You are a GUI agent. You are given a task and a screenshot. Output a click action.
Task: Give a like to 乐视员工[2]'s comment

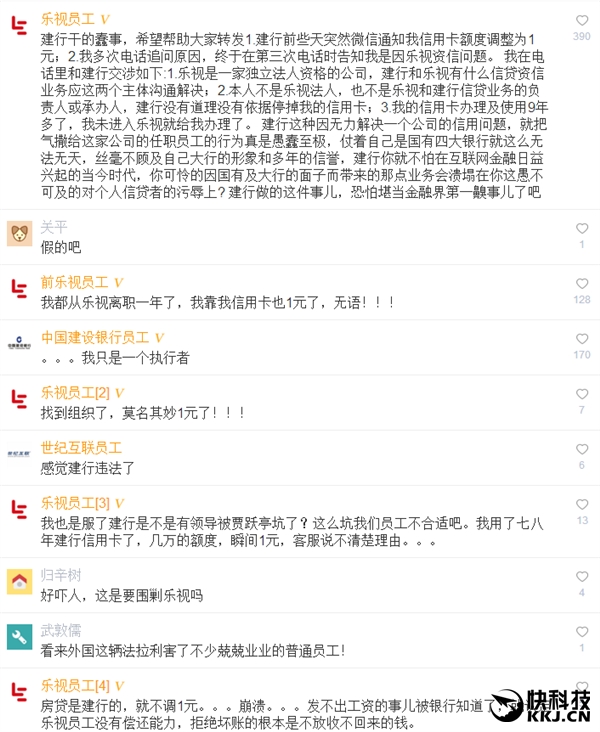tap(582, 394)
